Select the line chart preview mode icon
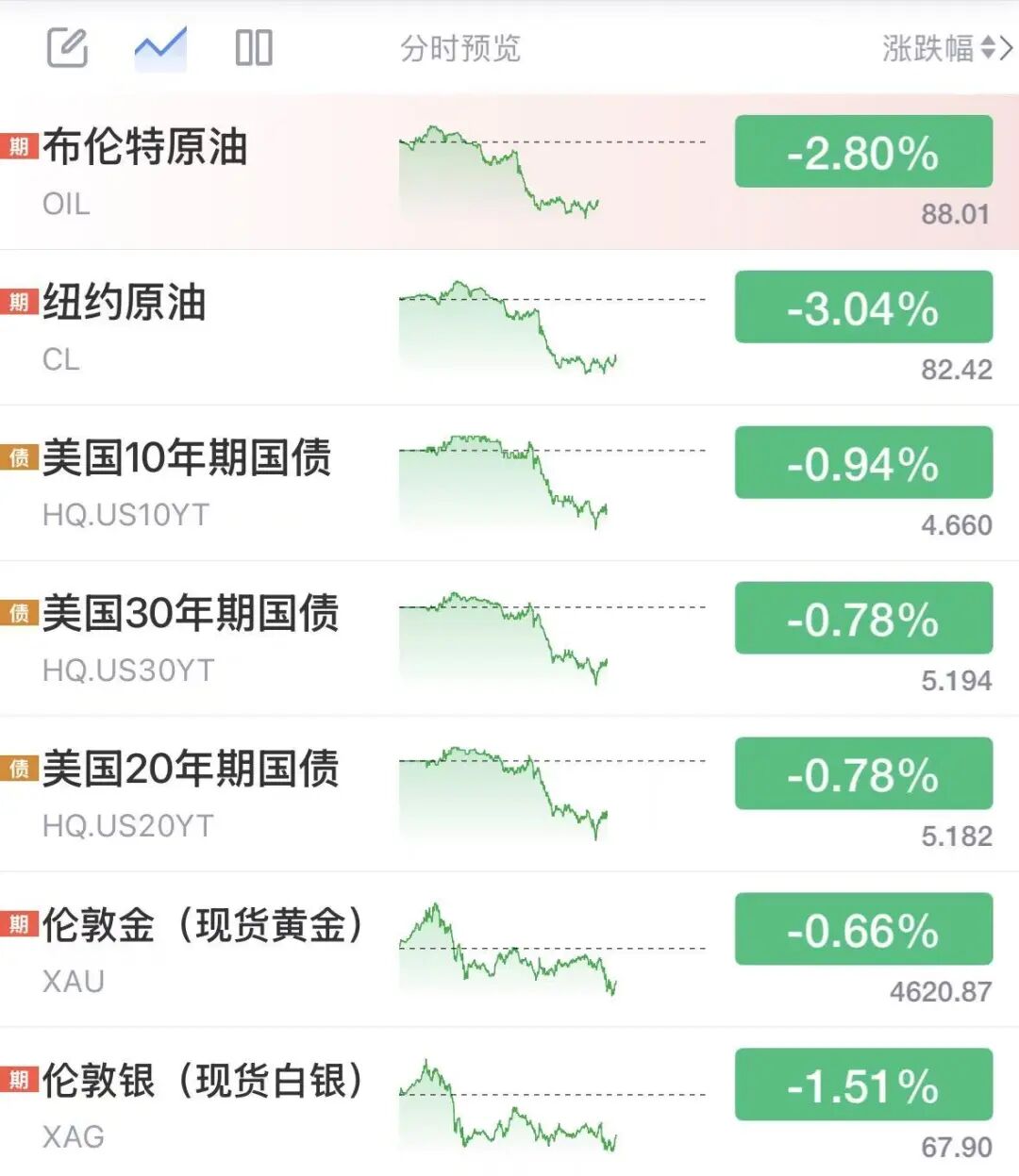This screenshot has width=1019, height=1176. tap(160, 47)
